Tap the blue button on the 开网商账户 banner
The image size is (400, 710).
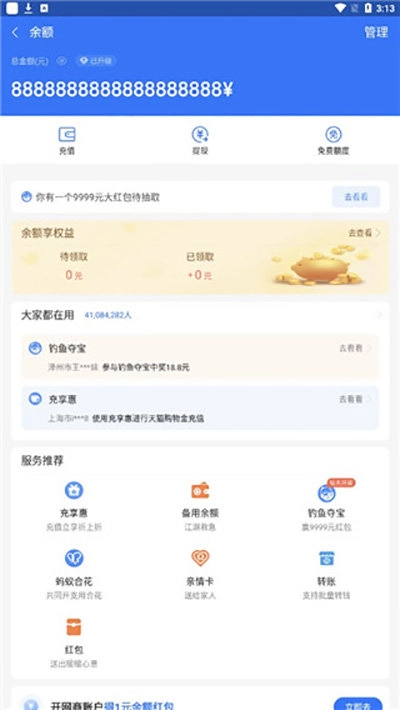358,705
